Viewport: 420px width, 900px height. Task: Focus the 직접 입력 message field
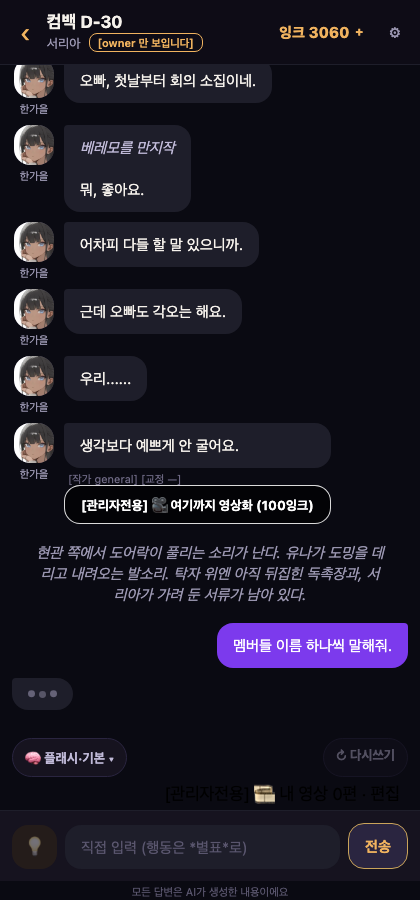tap(203, 847)
